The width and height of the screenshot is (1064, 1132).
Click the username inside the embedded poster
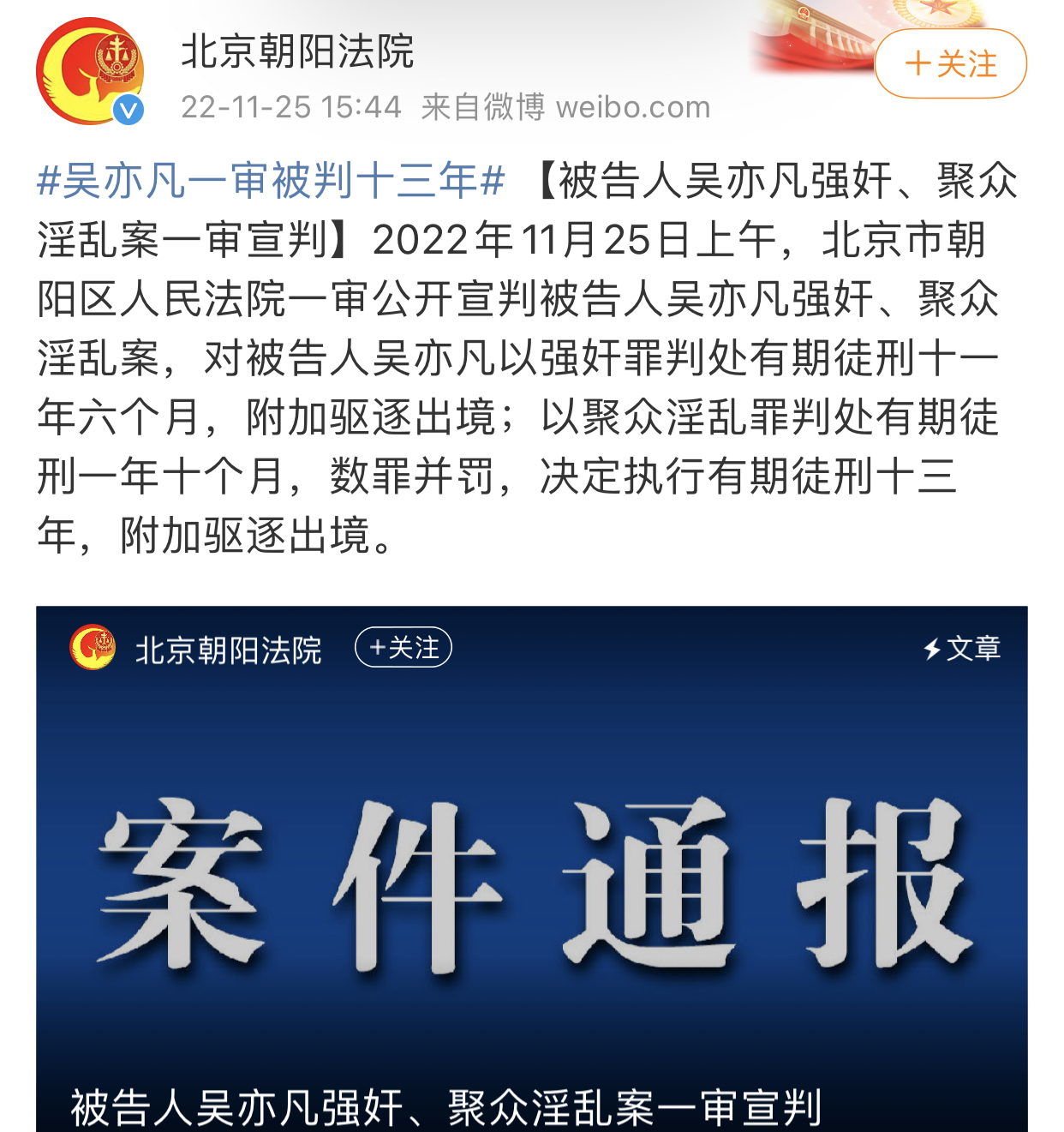[x=229, y=650]
